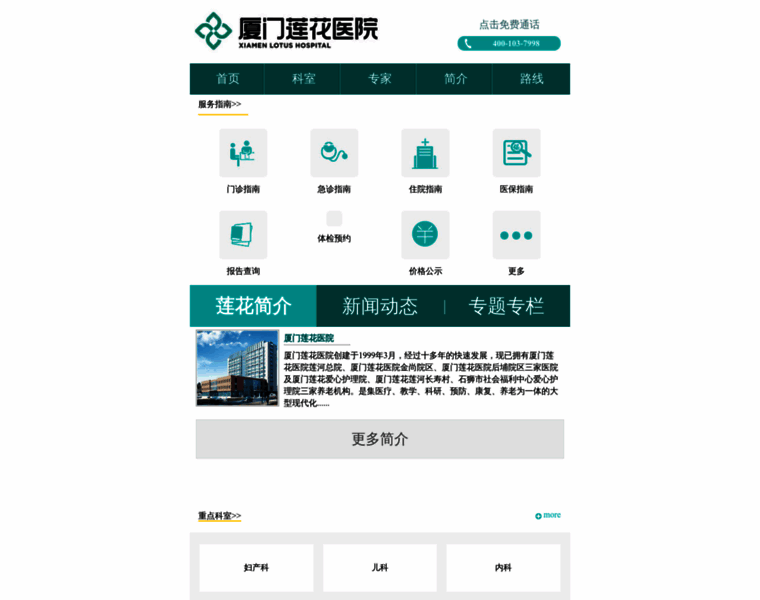Tap the 更多简介 button

[380, 439]
